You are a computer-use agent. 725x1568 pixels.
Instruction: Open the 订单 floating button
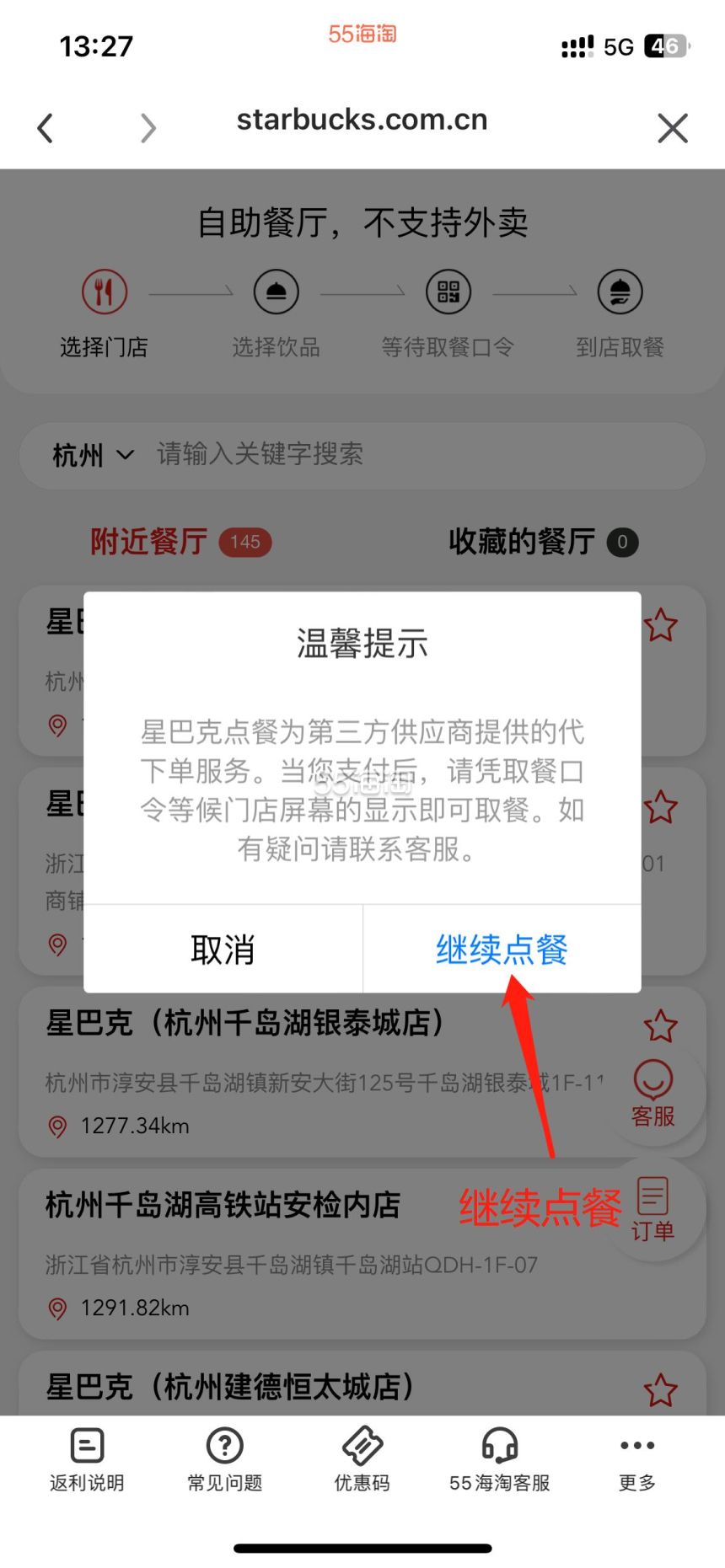tap(653, 1209)
